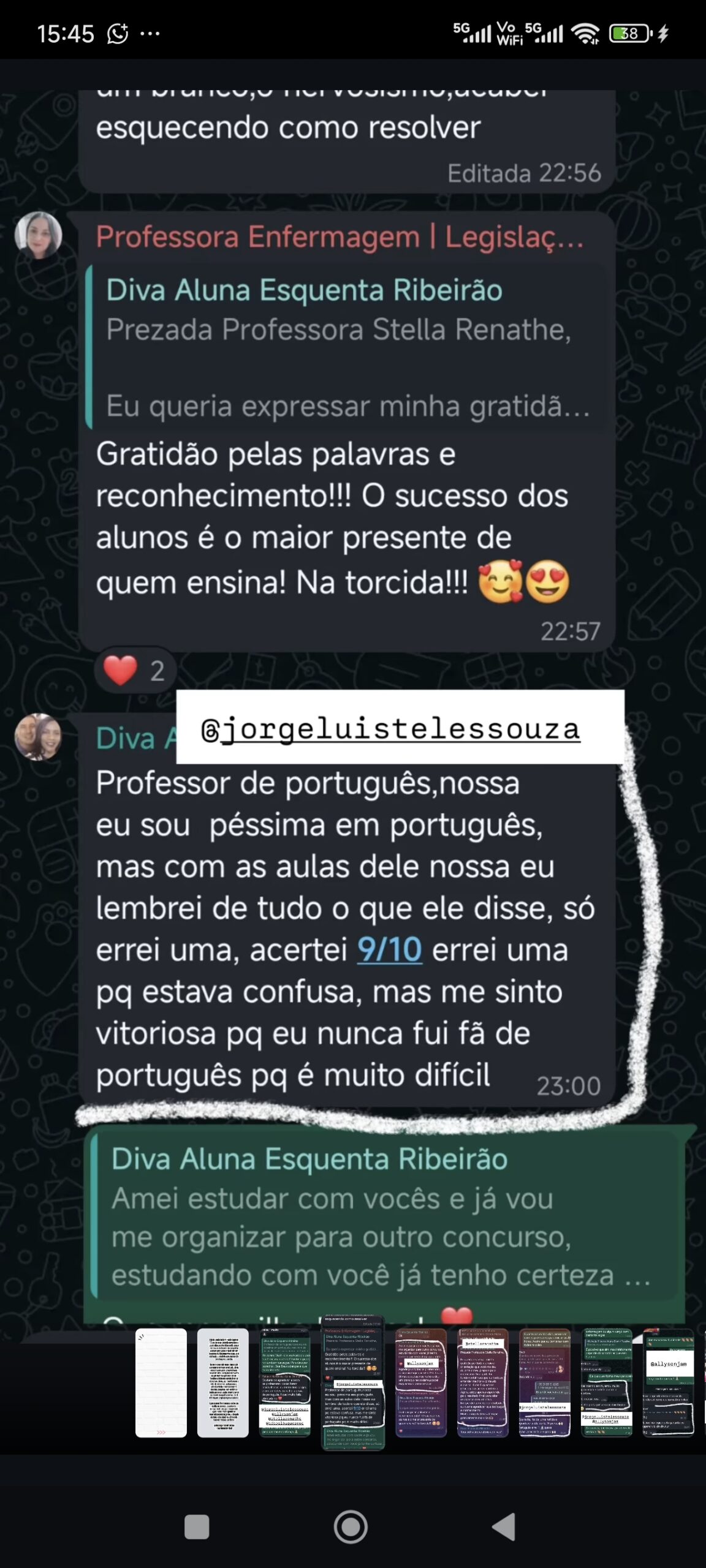Open recent apps with the square button
The width and height of the screenshot is (706, 1568).
(x=197, y=1527)
